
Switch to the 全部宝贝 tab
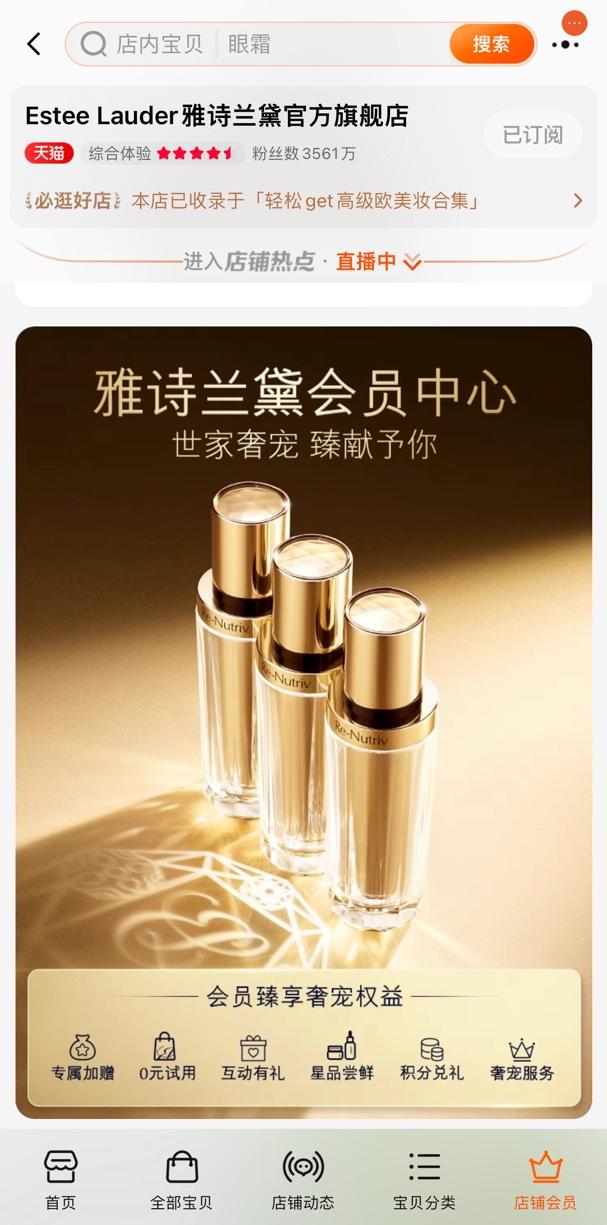(x=181, y=1180)
